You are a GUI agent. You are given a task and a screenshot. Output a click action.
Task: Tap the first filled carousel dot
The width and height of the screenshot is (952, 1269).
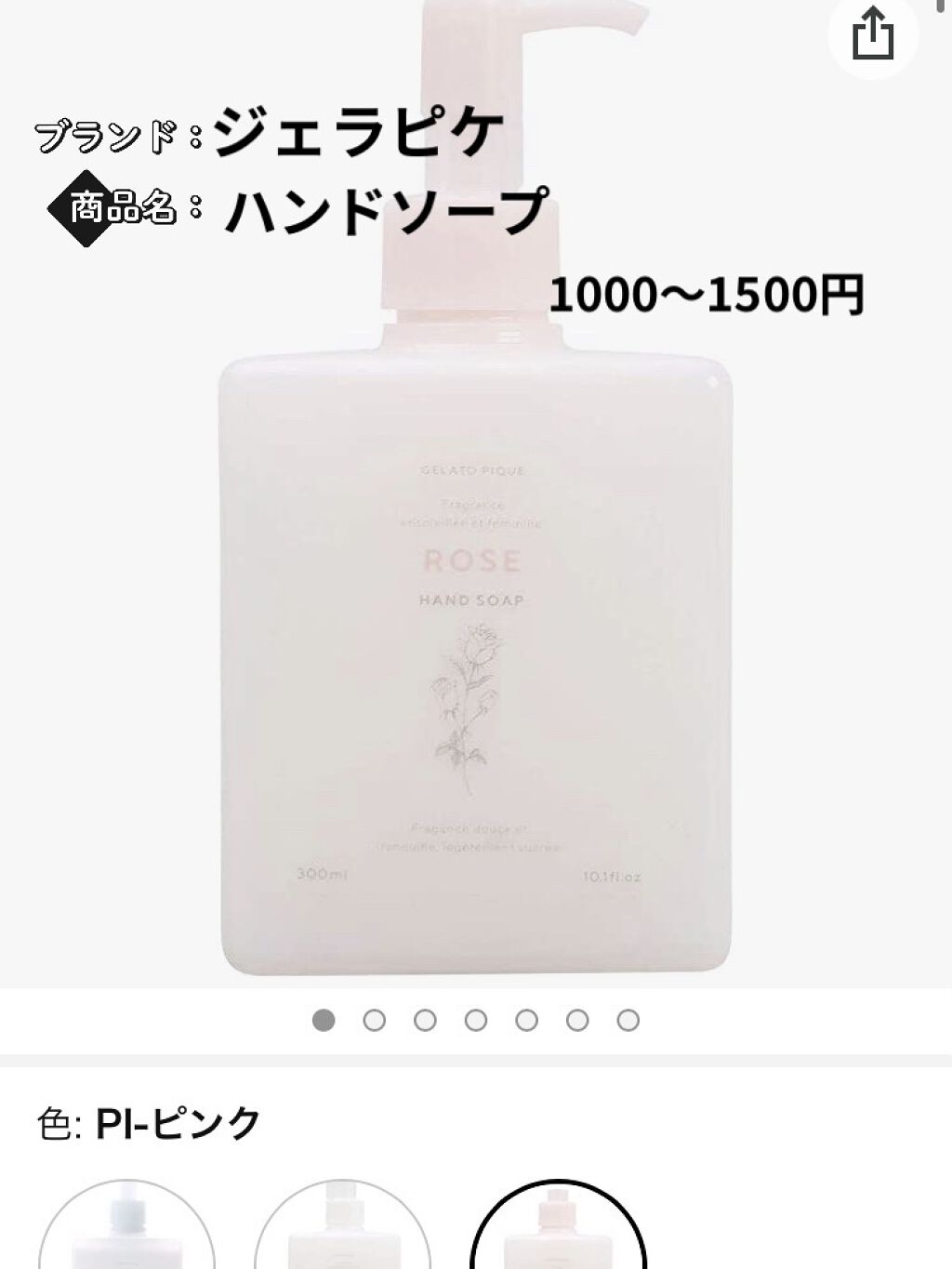(324, 1021)
